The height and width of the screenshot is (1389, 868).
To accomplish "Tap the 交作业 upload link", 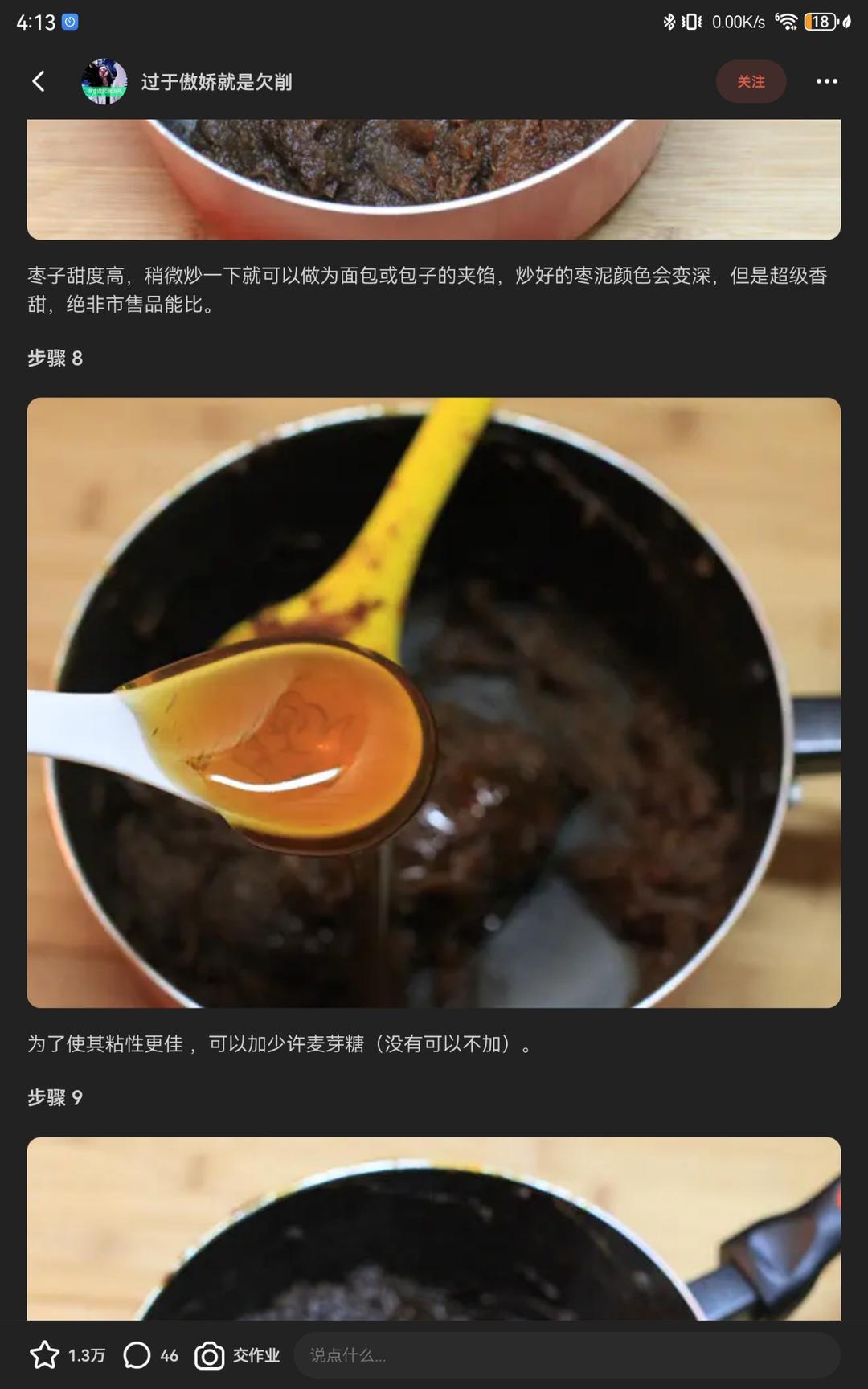I will [x=256, y=1355].
